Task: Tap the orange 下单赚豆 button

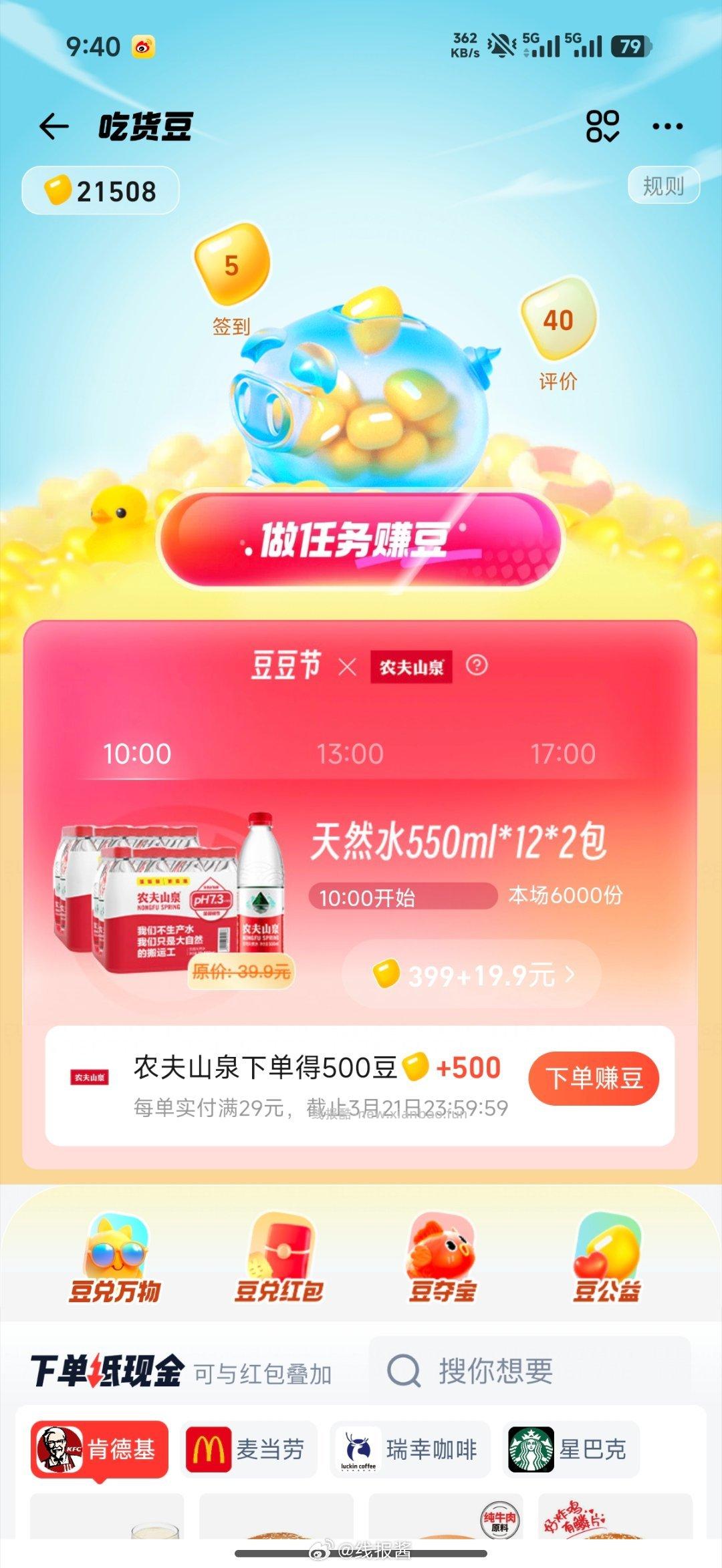Action: point(594,1078)
